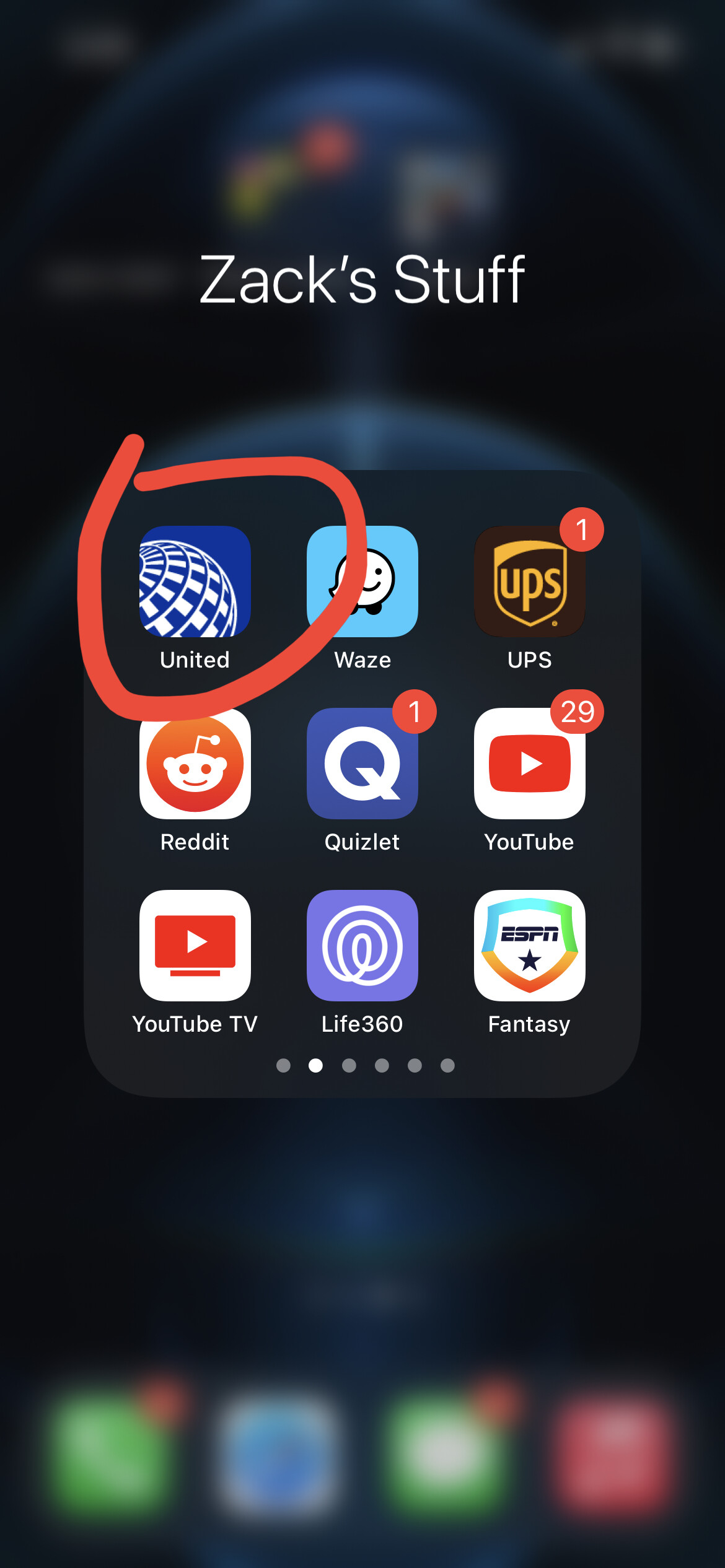Launch Quizlet
The image size is (725, 1568).
(x=362, y=763)
